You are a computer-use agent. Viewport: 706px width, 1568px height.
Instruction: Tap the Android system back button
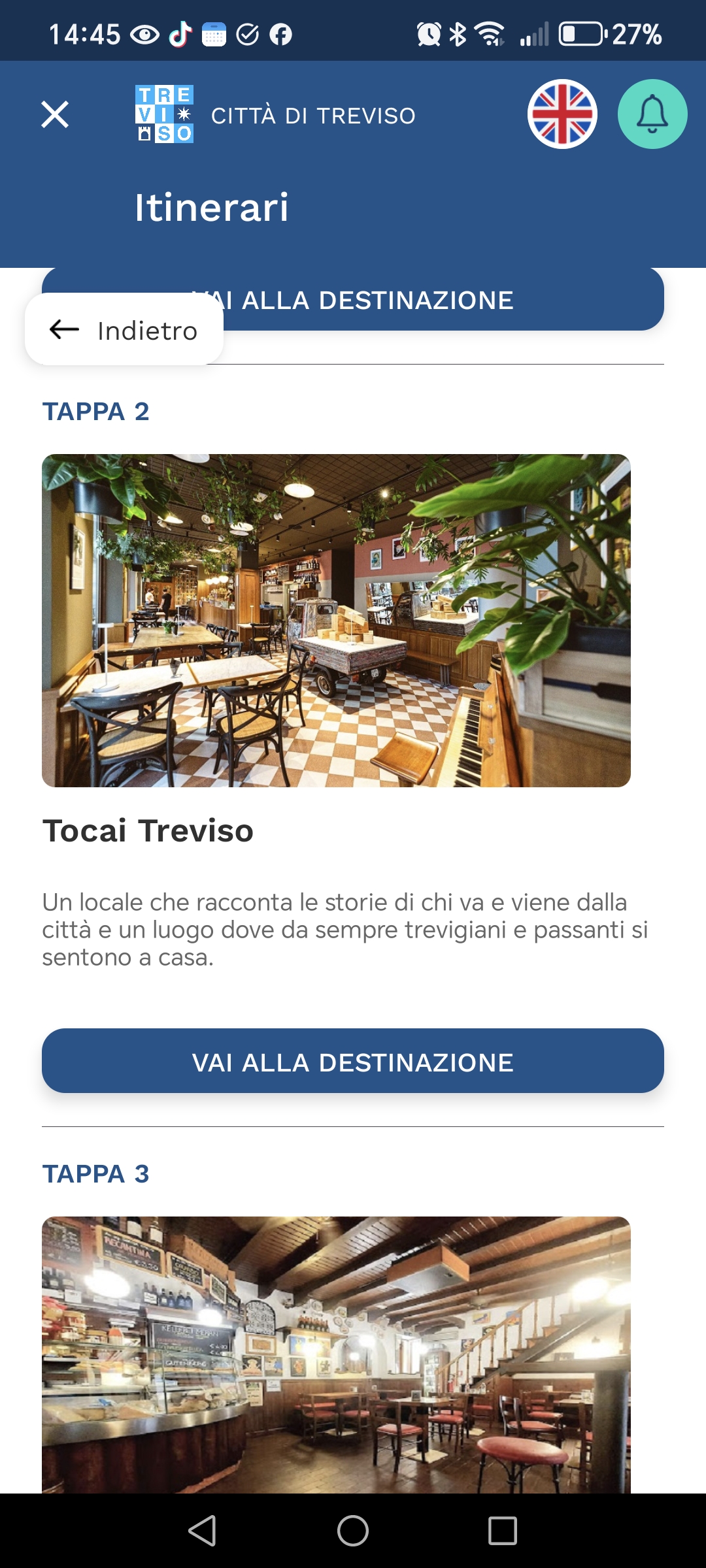202,1531
